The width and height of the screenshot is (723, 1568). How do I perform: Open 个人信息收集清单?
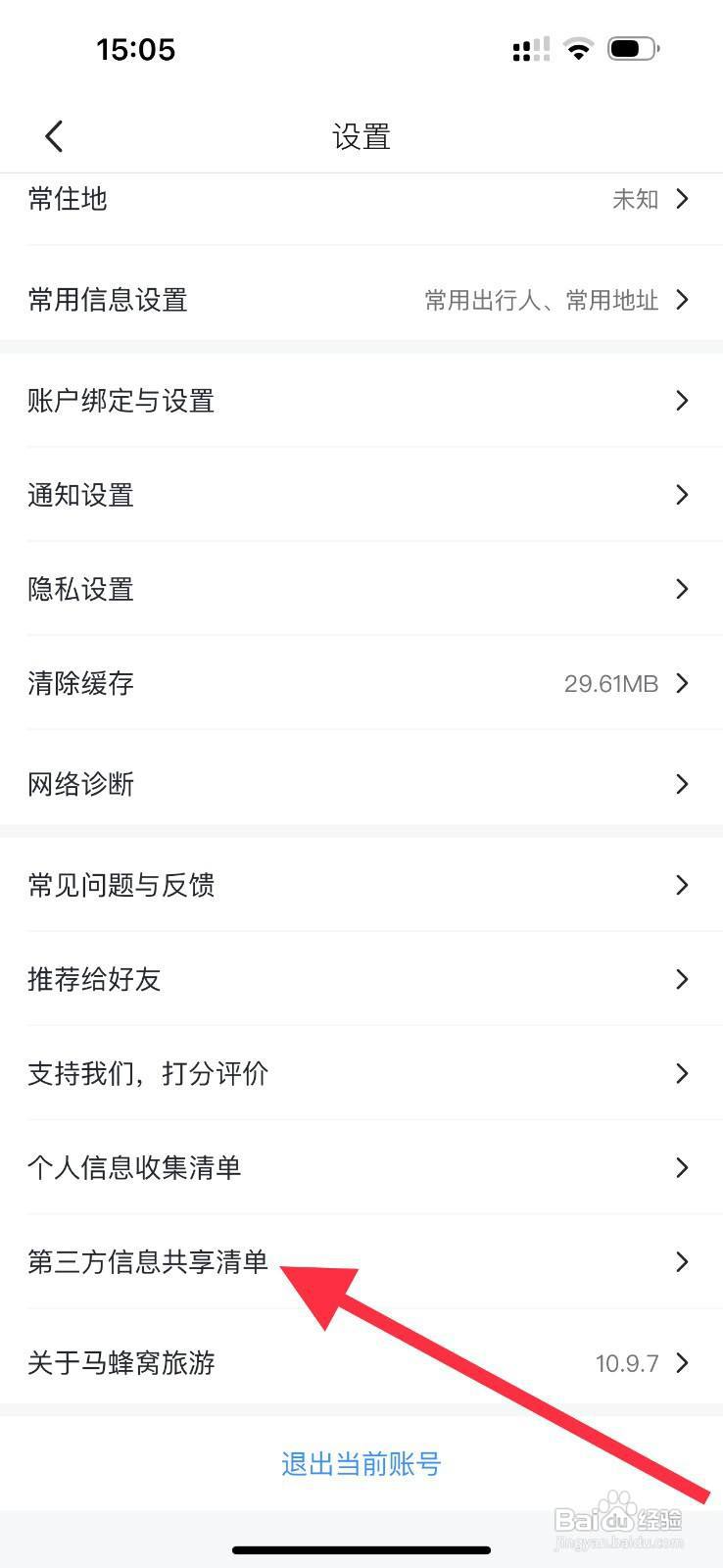click(x=361, y=1167)
